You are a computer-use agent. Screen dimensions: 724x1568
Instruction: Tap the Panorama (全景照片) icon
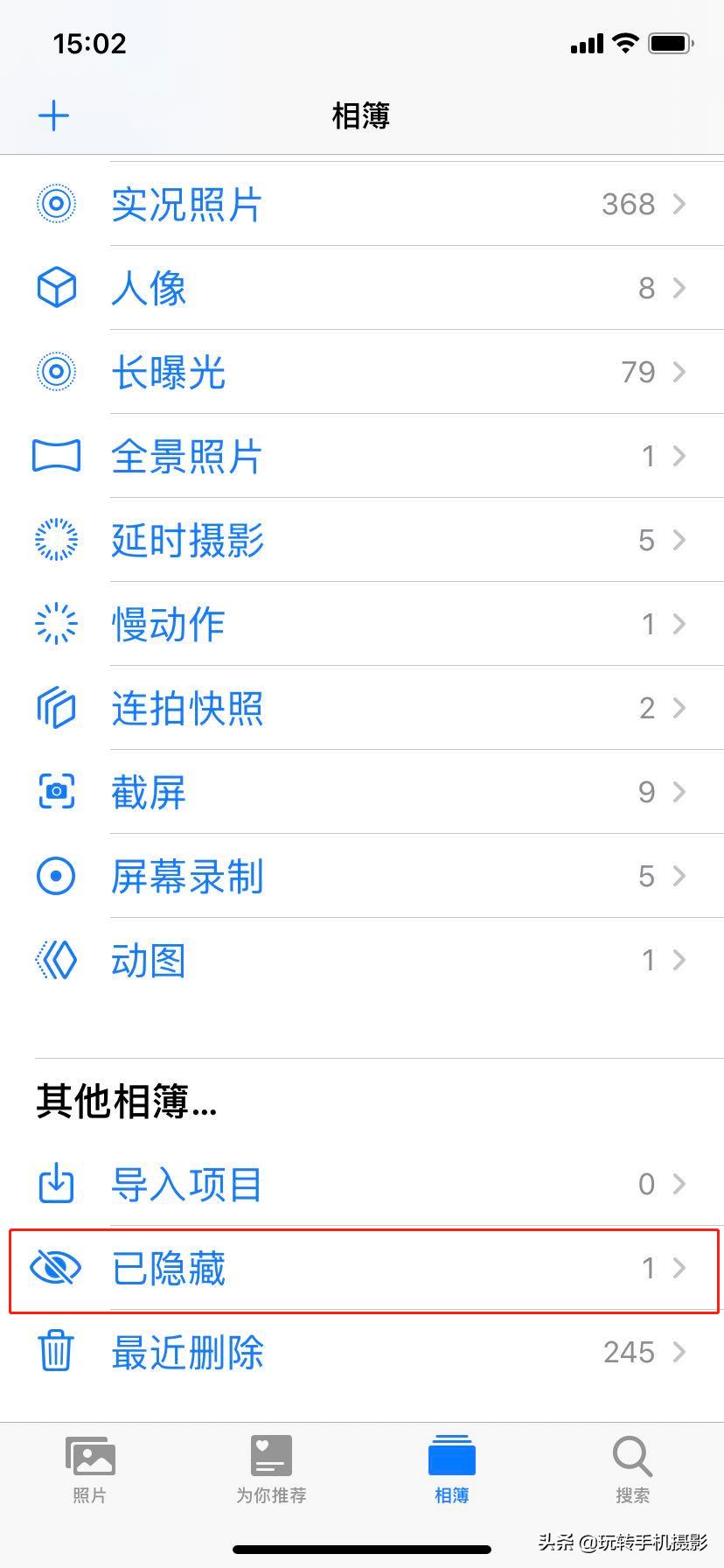55,455
